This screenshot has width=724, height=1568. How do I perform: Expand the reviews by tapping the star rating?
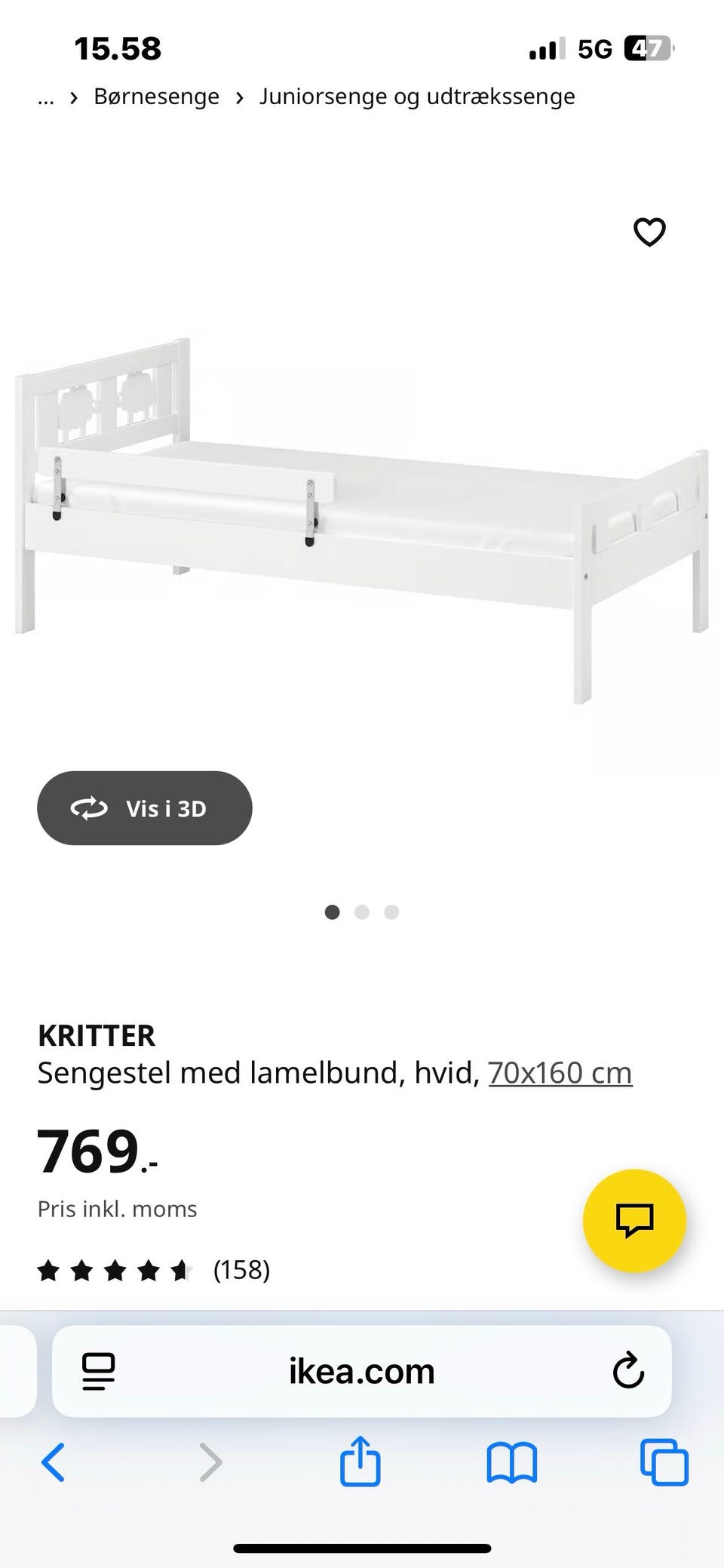point(115,1270)
